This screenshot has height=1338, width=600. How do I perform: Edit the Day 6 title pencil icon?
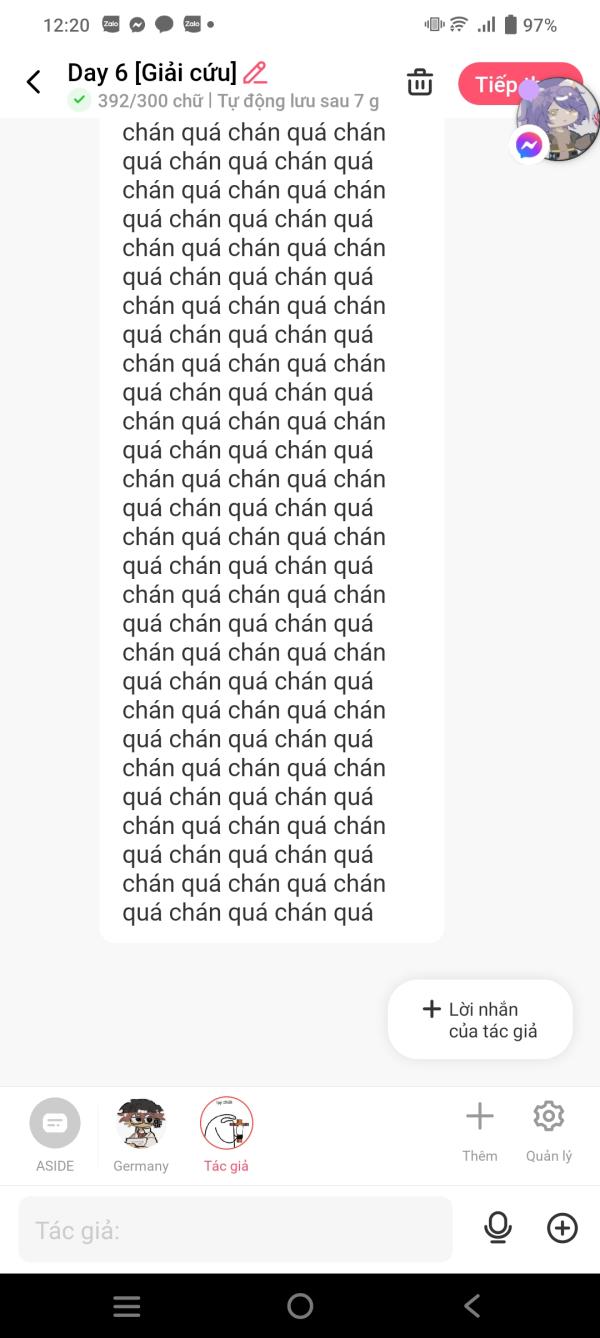[255, 72]
